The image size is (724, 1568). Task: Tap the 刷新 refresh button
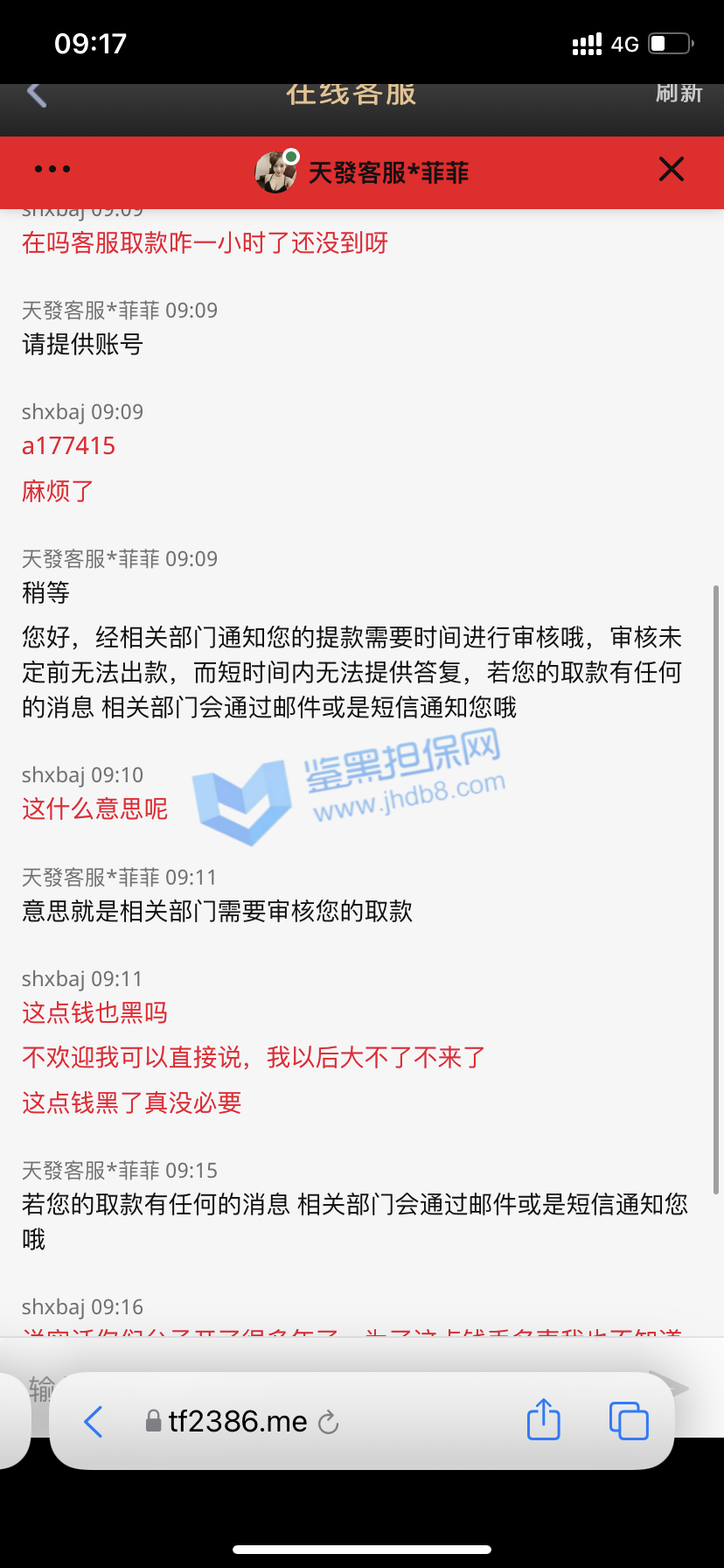679,94
